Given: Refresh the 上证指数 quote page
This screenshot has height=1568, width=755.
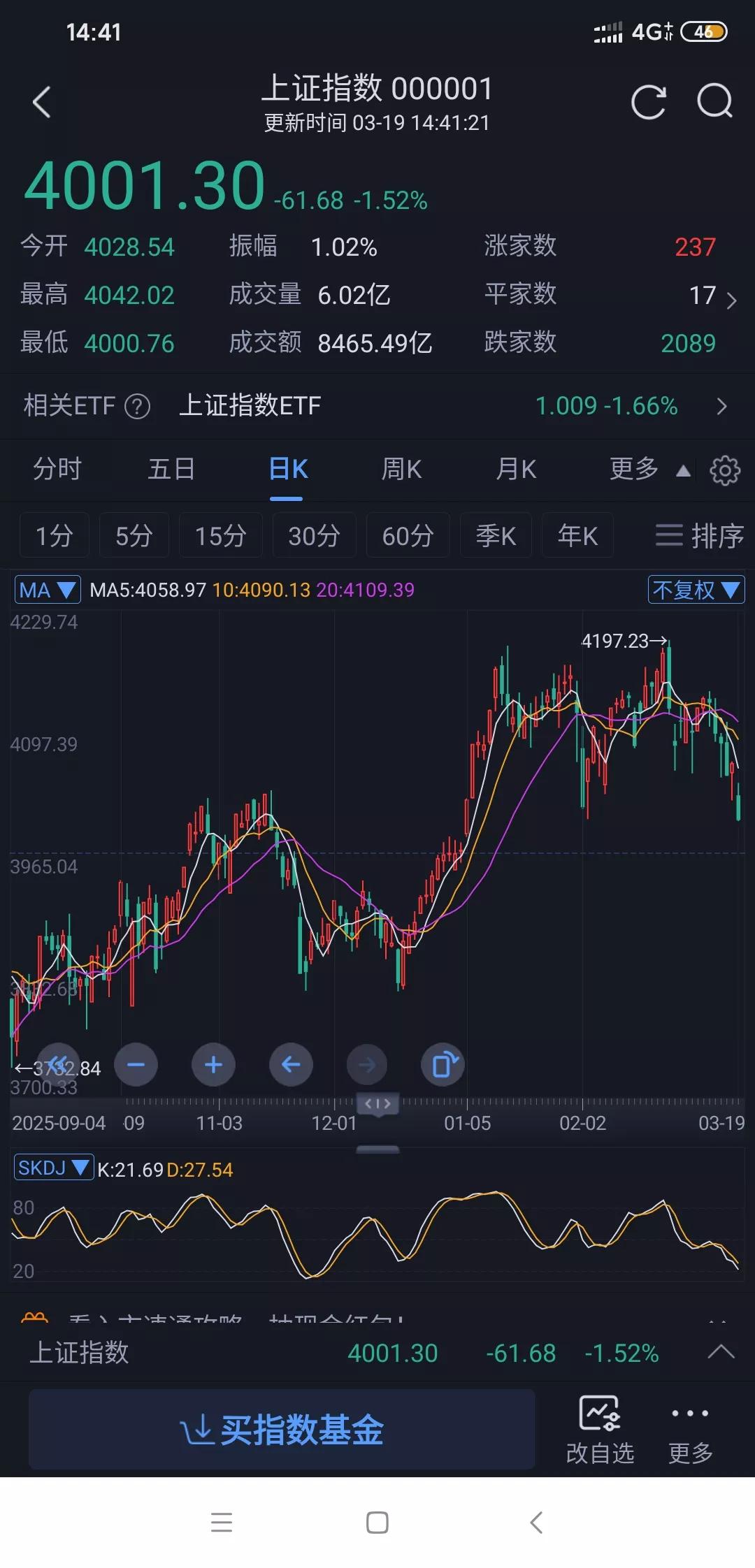Looking at the screenshot, I should point(650,102).
